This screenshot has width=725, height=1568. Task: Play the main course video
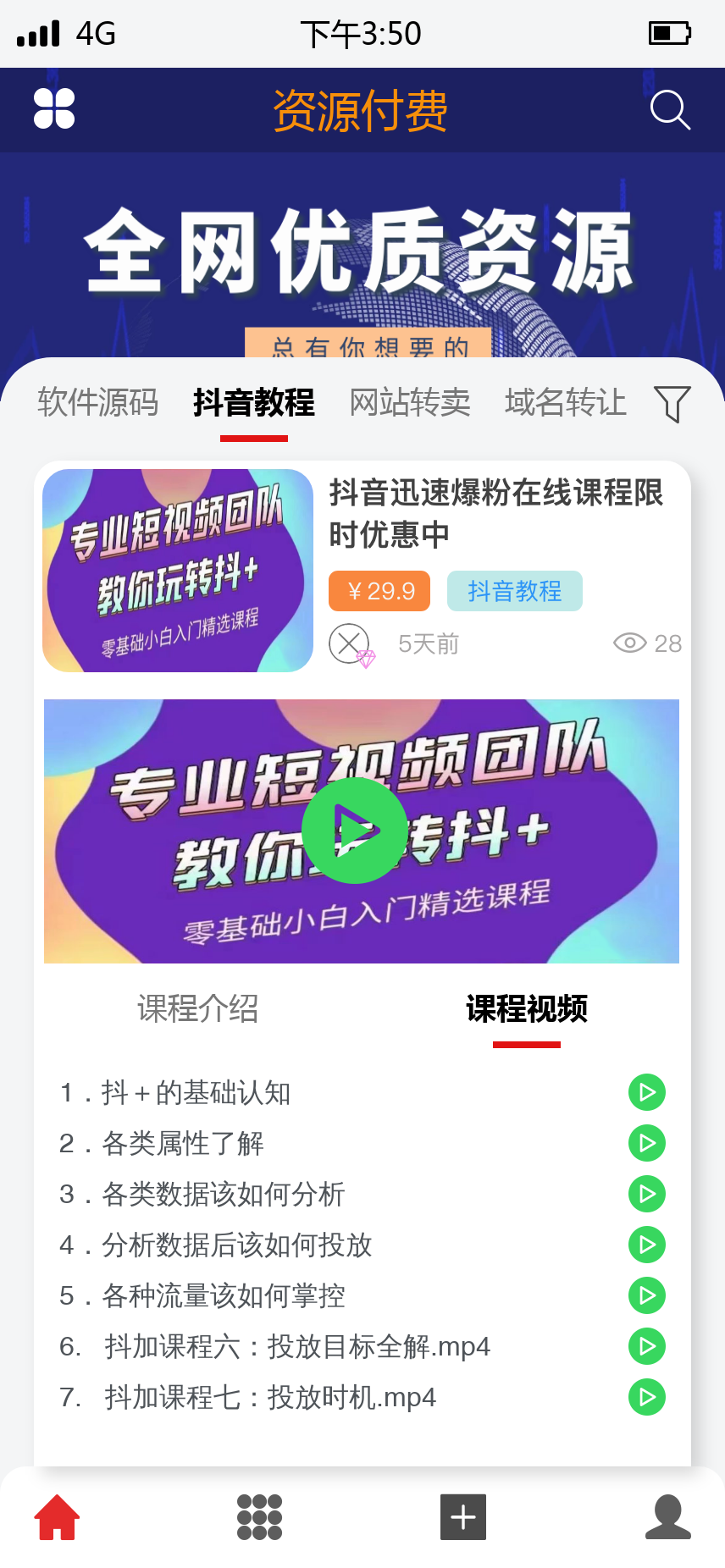coord(354,831)
